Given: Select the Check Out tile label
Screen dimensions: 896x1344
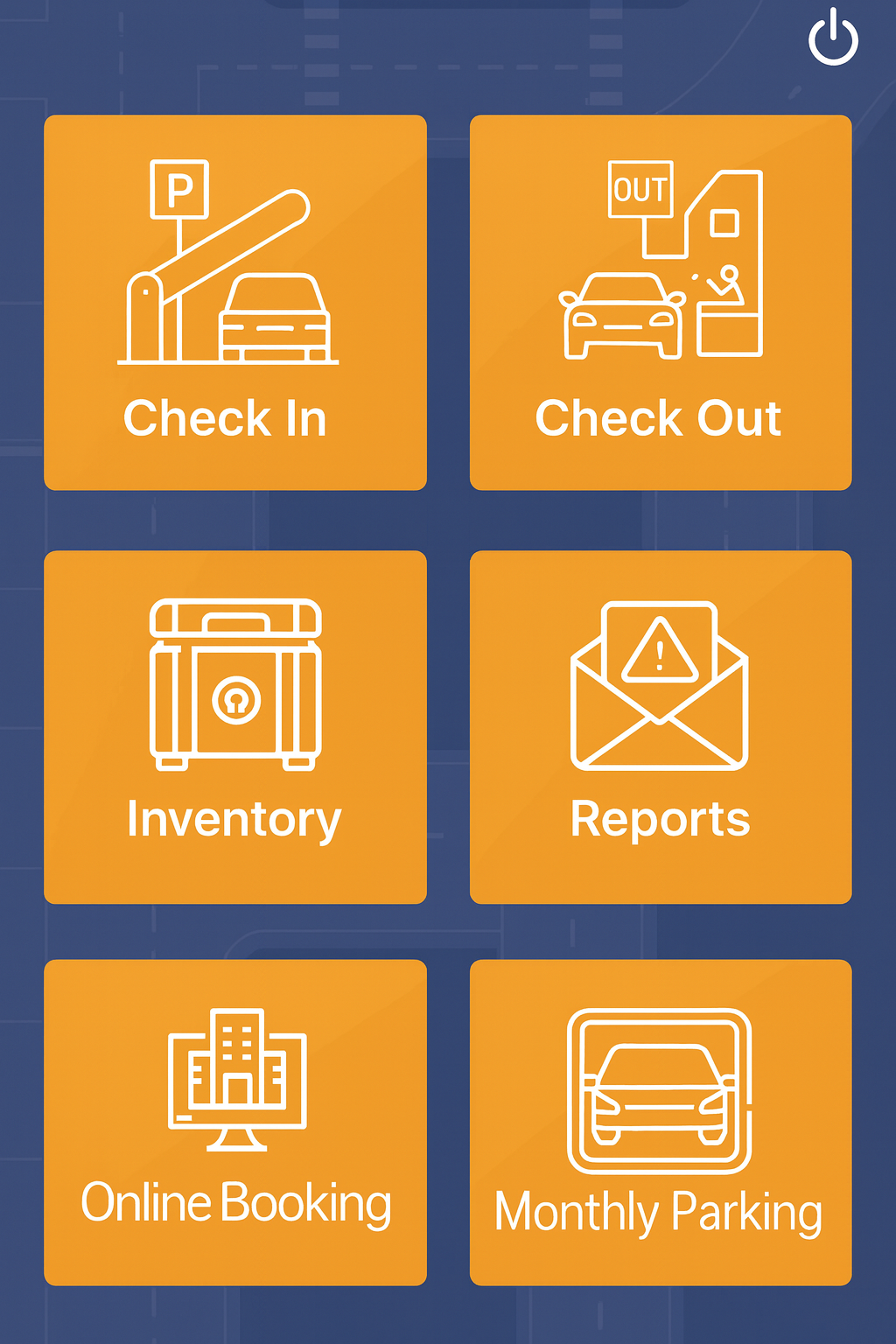Looking at the screenshot, I should (x=659, y=419).
